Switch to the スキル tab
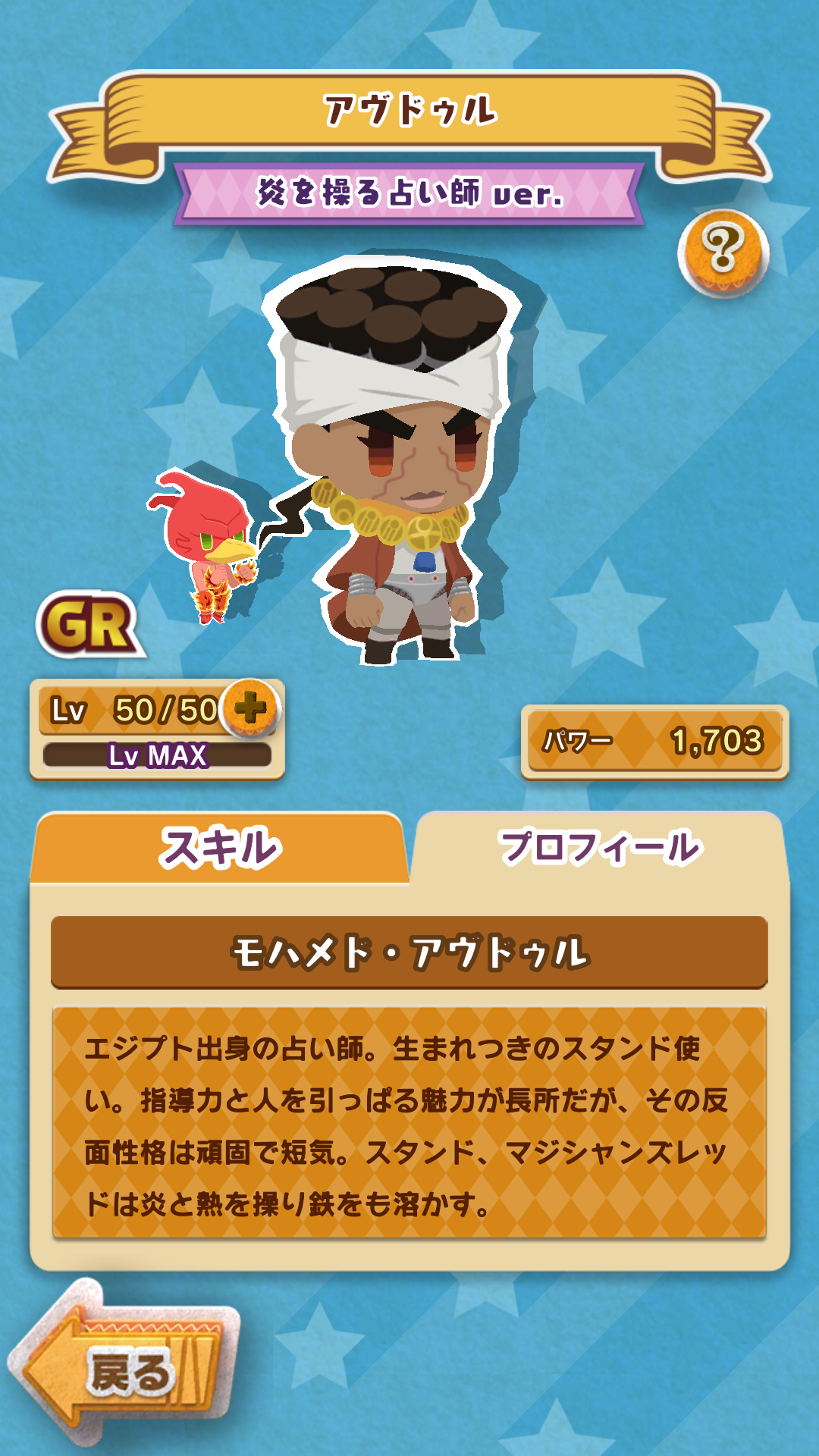The width and height of the screenshot is (819, 1456). click(220, 847)
